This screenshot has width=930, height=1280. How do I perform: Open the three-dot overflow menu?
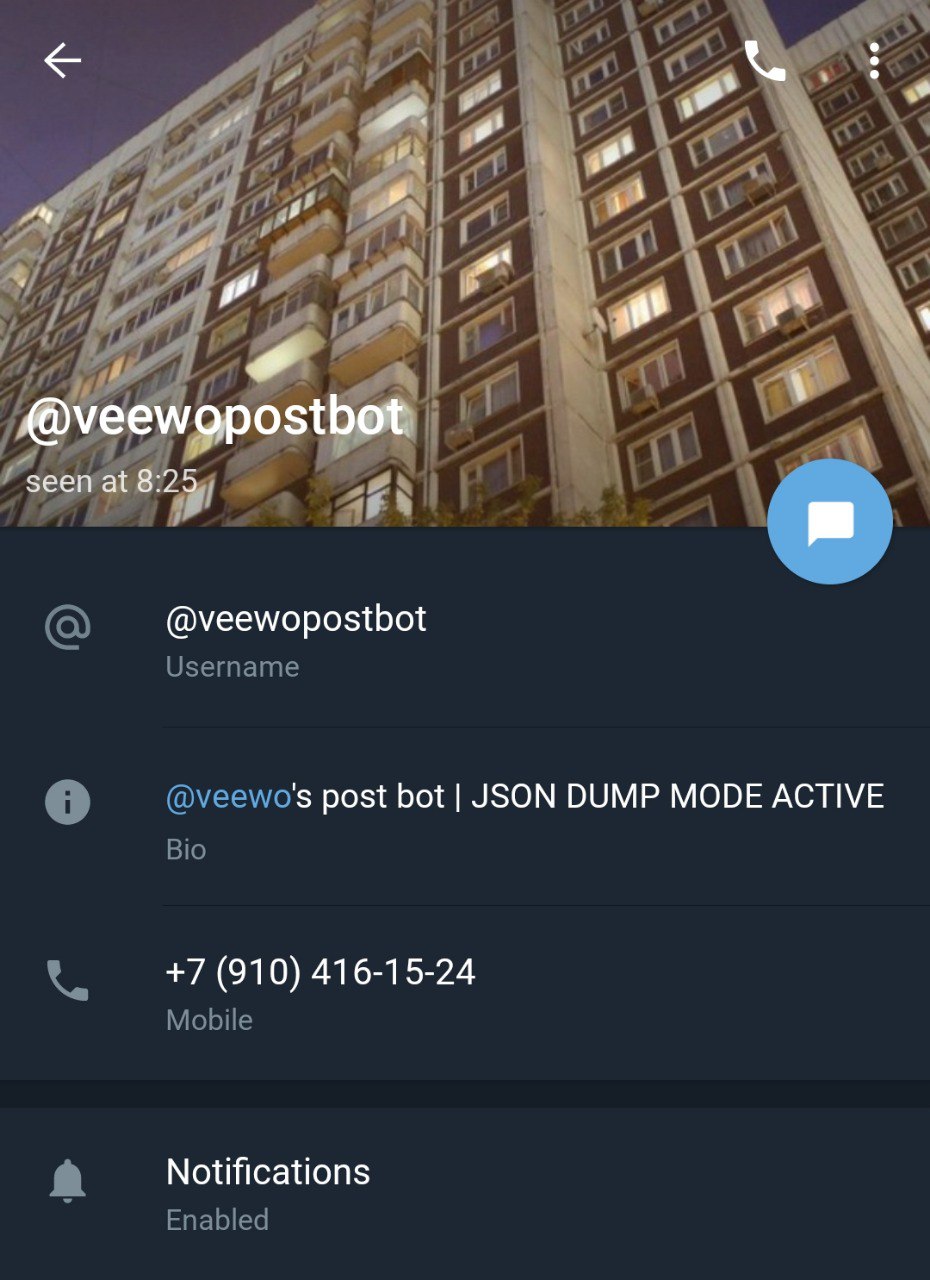pos(874,61)
